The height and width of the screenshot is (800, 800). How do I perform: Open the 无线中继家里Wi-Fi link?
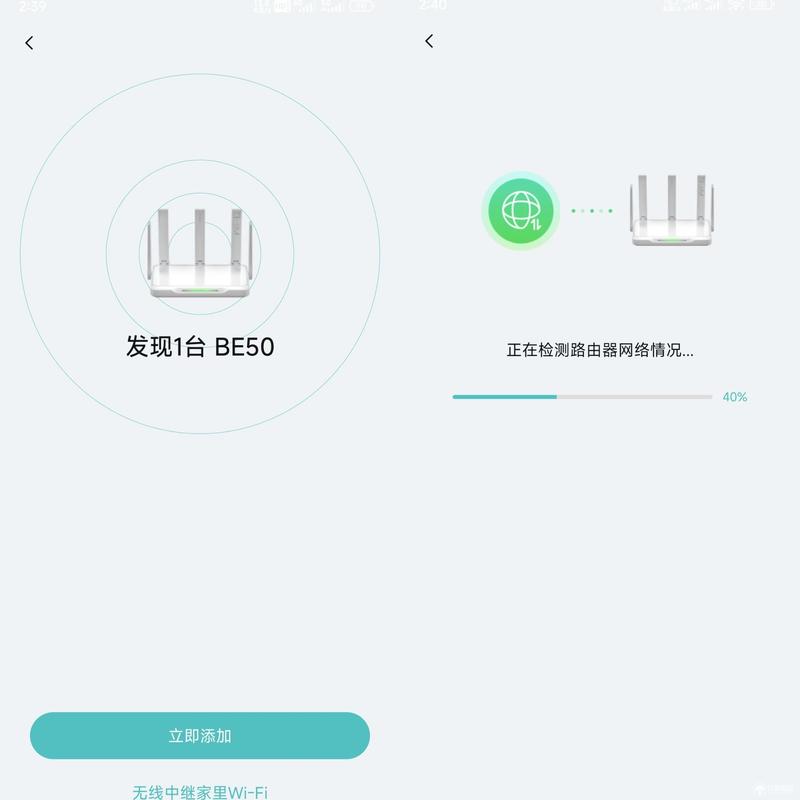pyautogui.click(x=200, y=792)
